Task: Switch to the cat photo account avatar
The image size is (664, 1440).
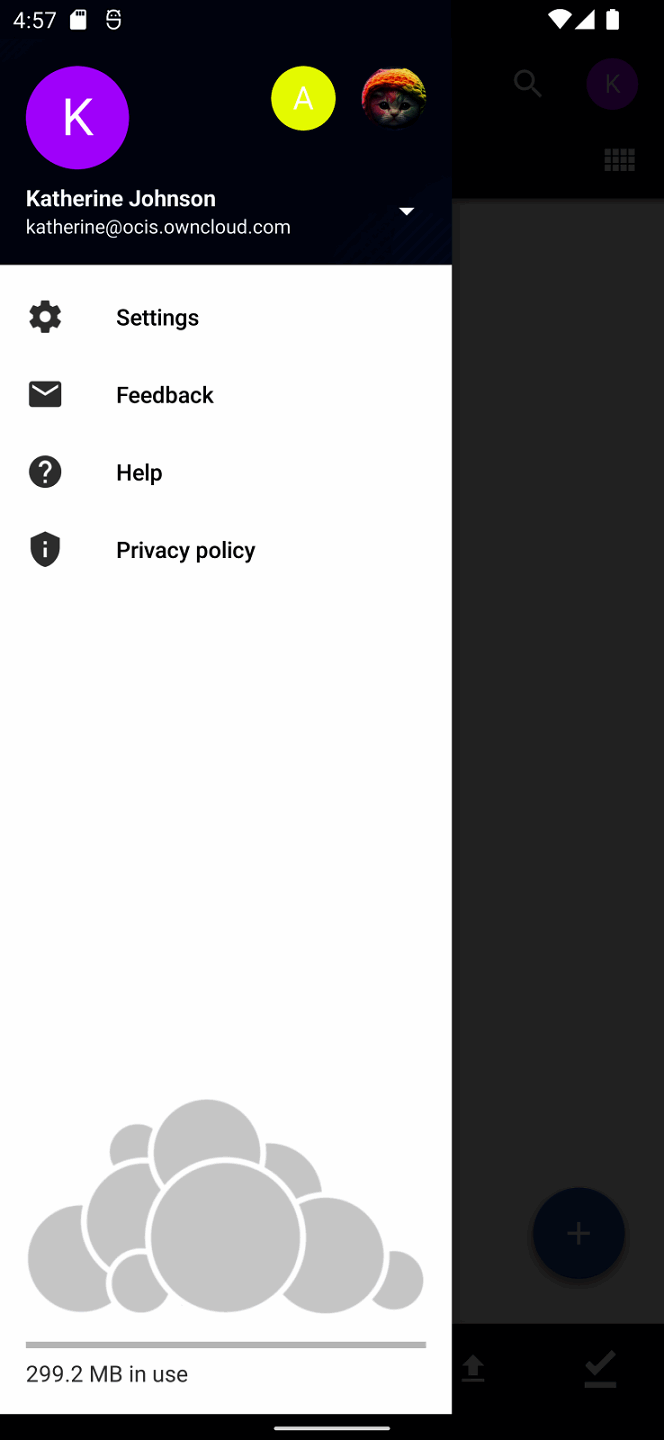Action: point(393,98)
